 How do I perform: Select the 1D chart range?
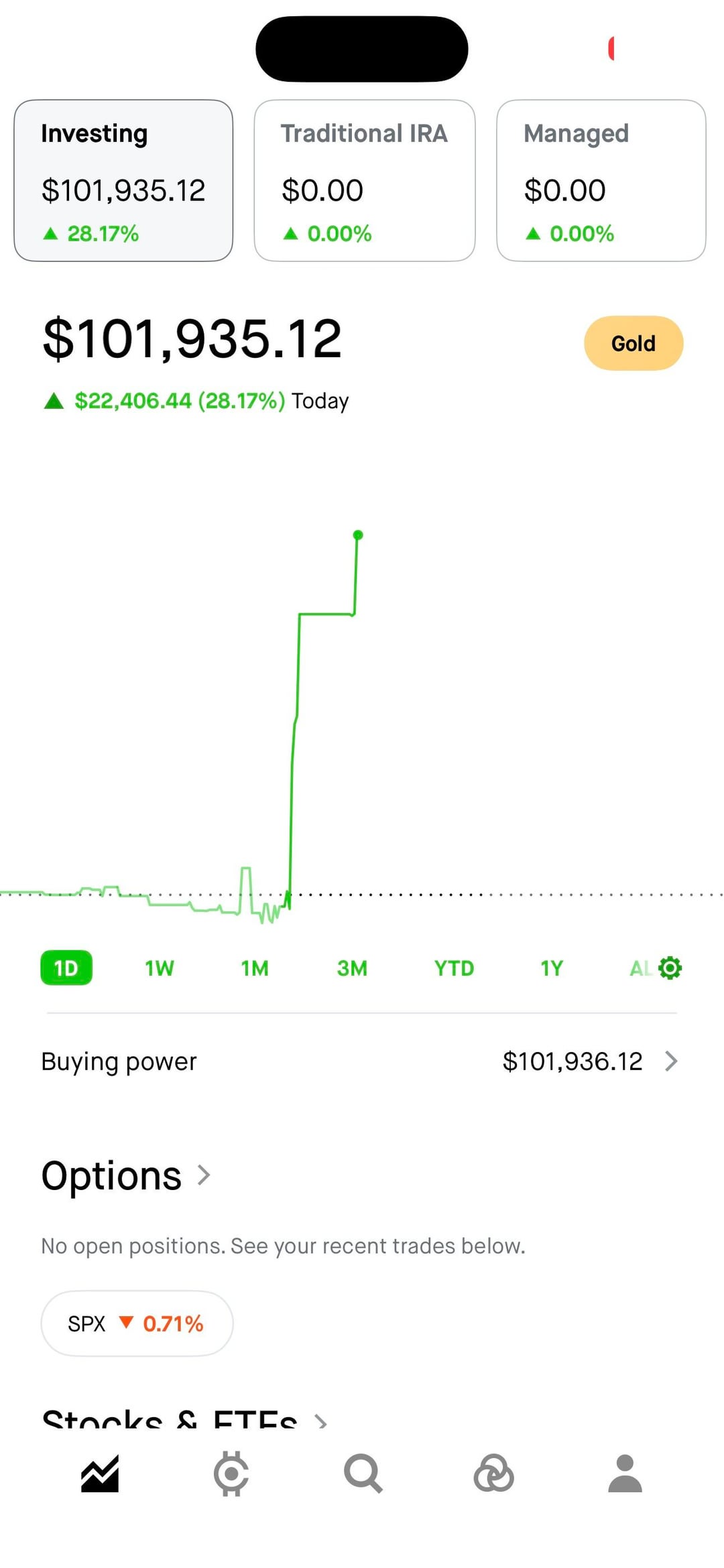point(66,968)
